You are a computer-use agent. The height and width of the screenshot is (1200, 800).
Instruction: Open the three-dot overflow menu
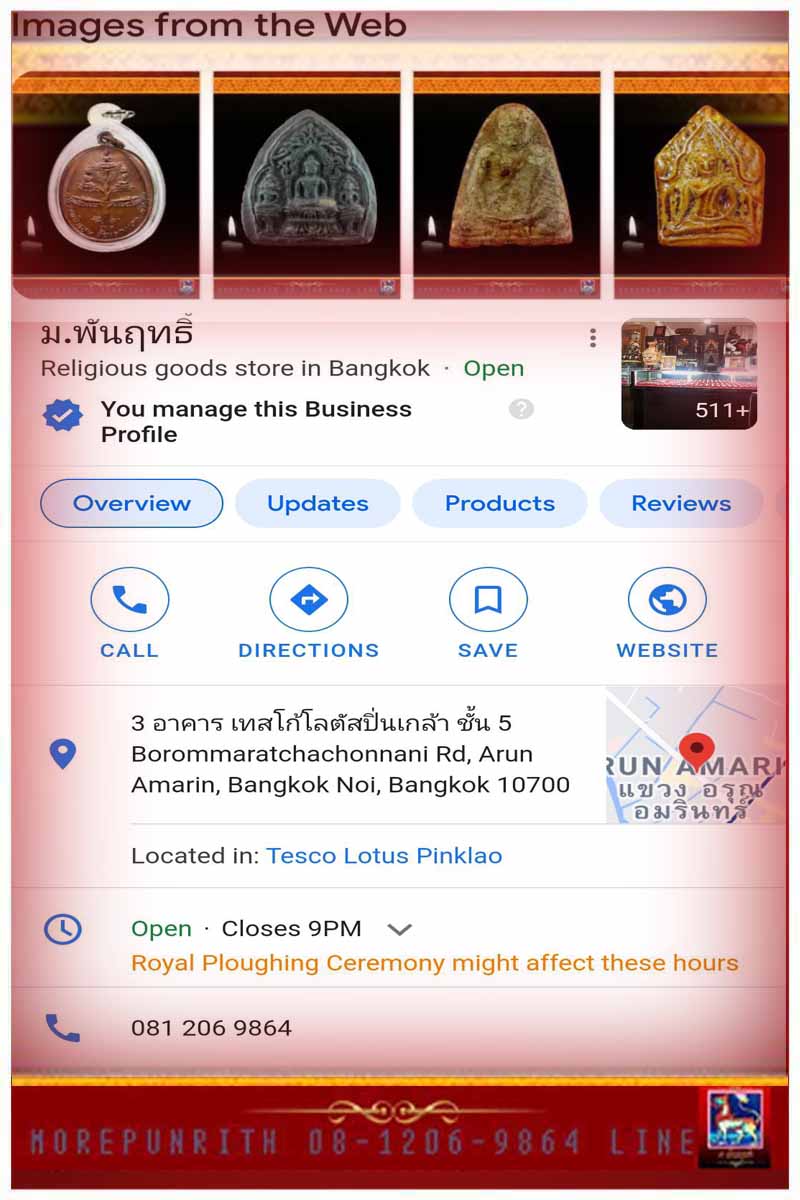pos(594,338)
